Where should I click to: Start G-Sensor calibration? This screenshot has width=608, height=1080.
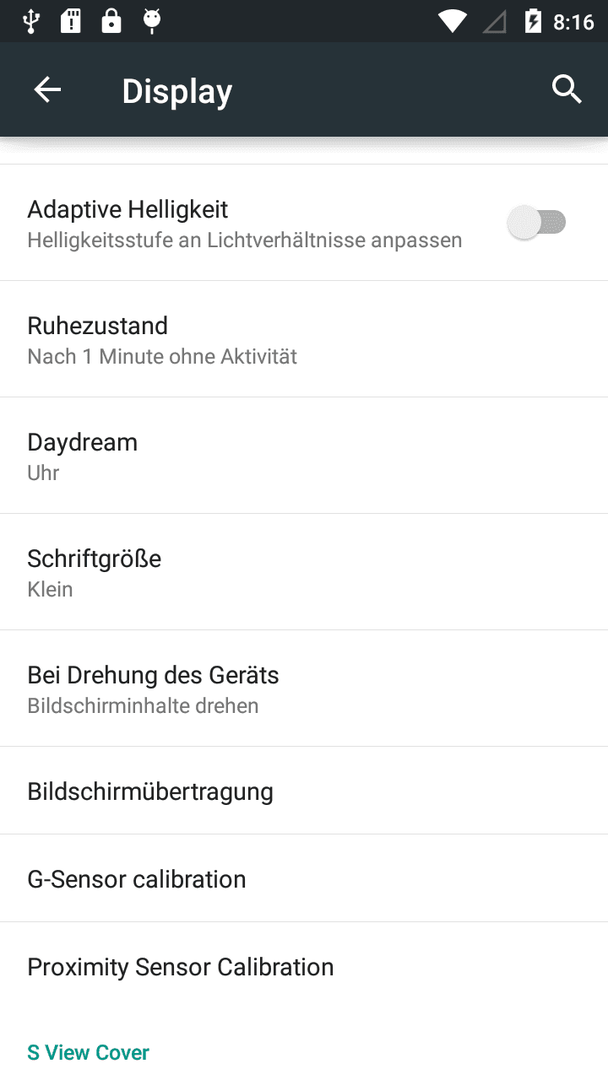pyautogui.click(x=304, y=878)
